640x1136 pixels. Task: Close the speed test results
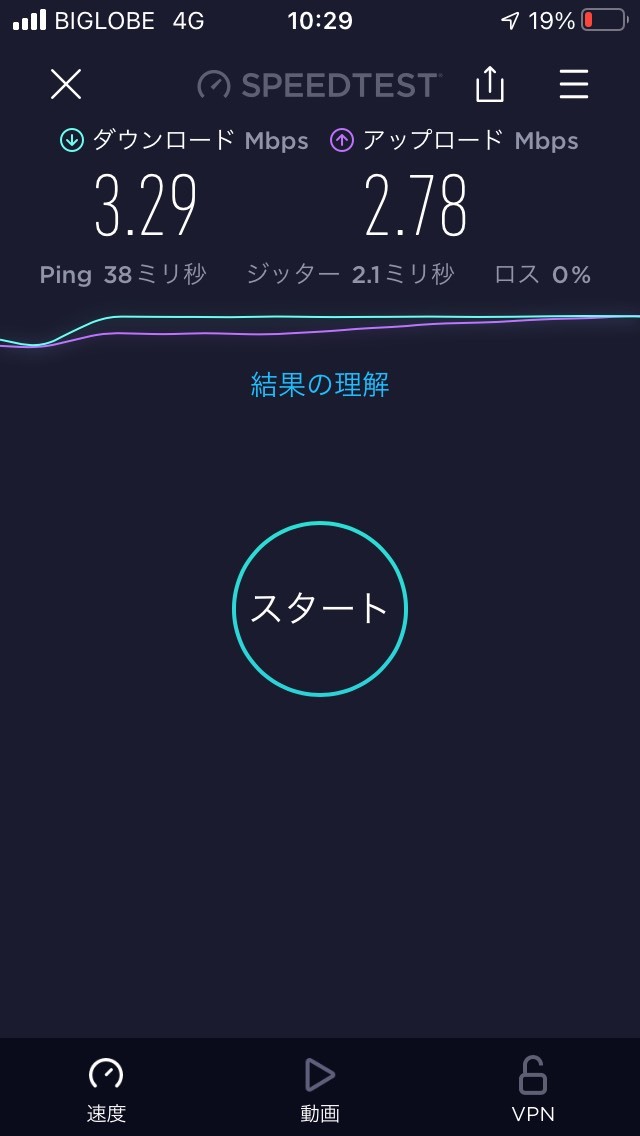[66, 85]
